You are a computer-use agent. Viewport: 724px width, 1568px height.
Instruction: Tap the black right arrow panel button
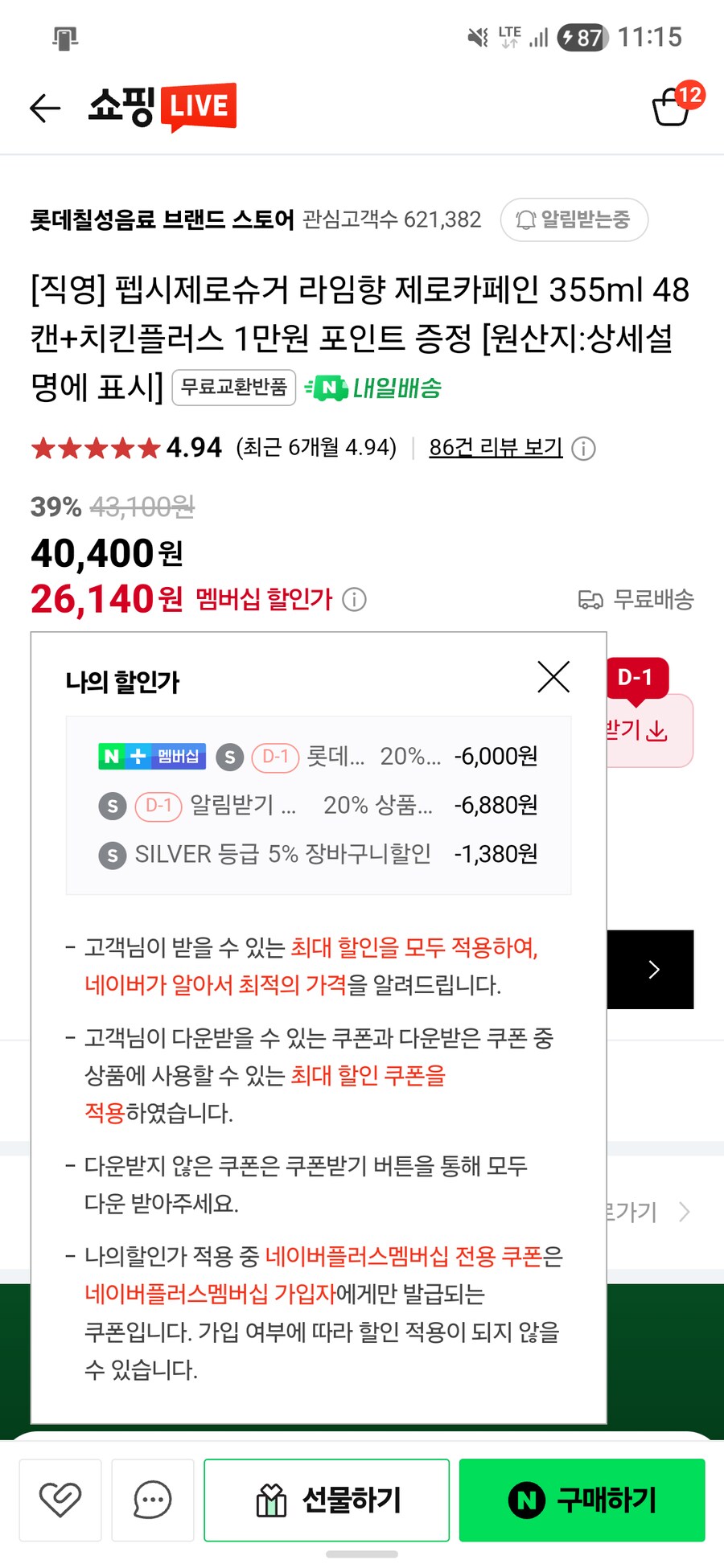coord(654,969)
